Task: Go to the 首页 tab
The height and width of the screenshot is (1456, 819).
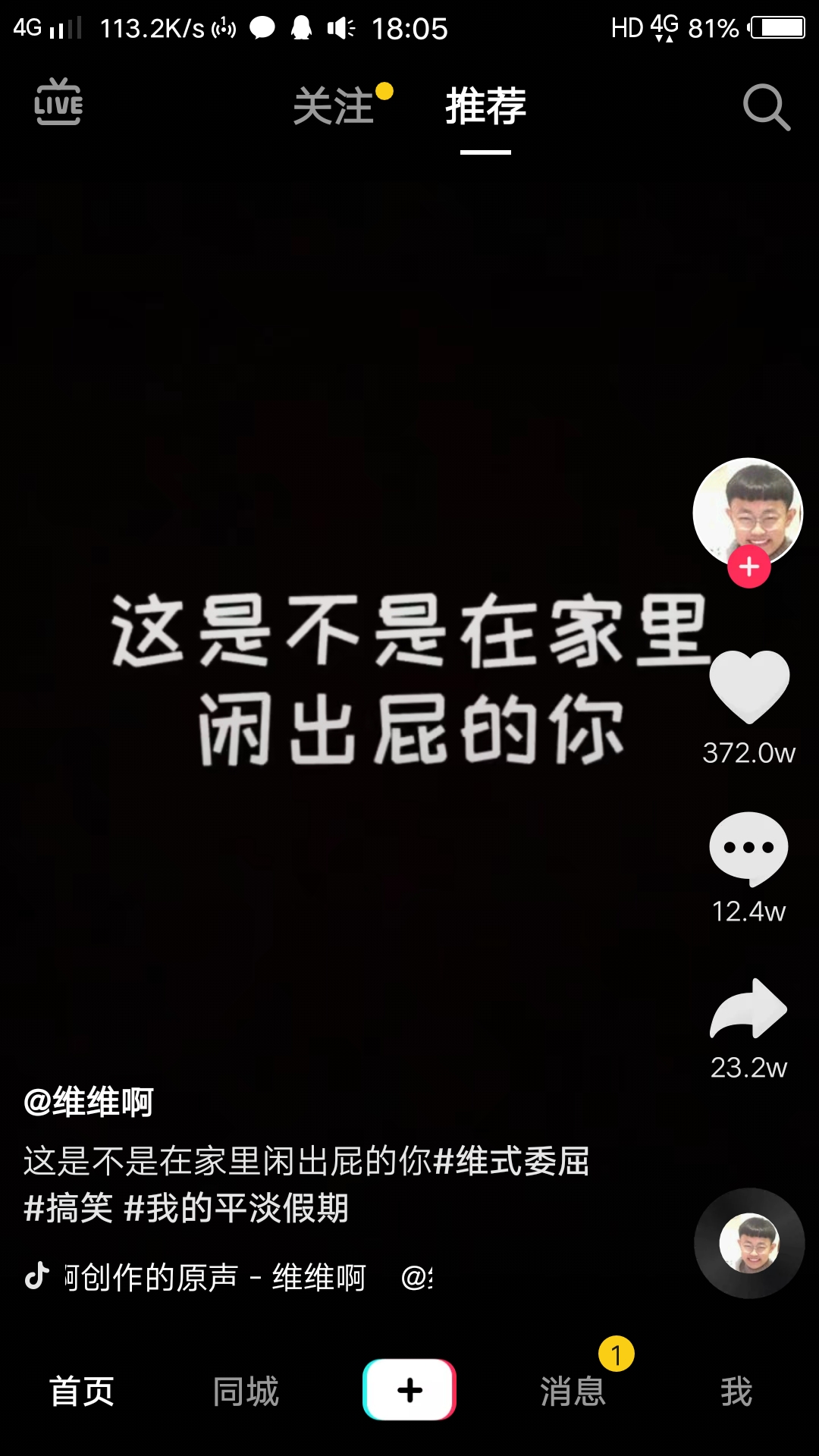Action: [82, 1392]
